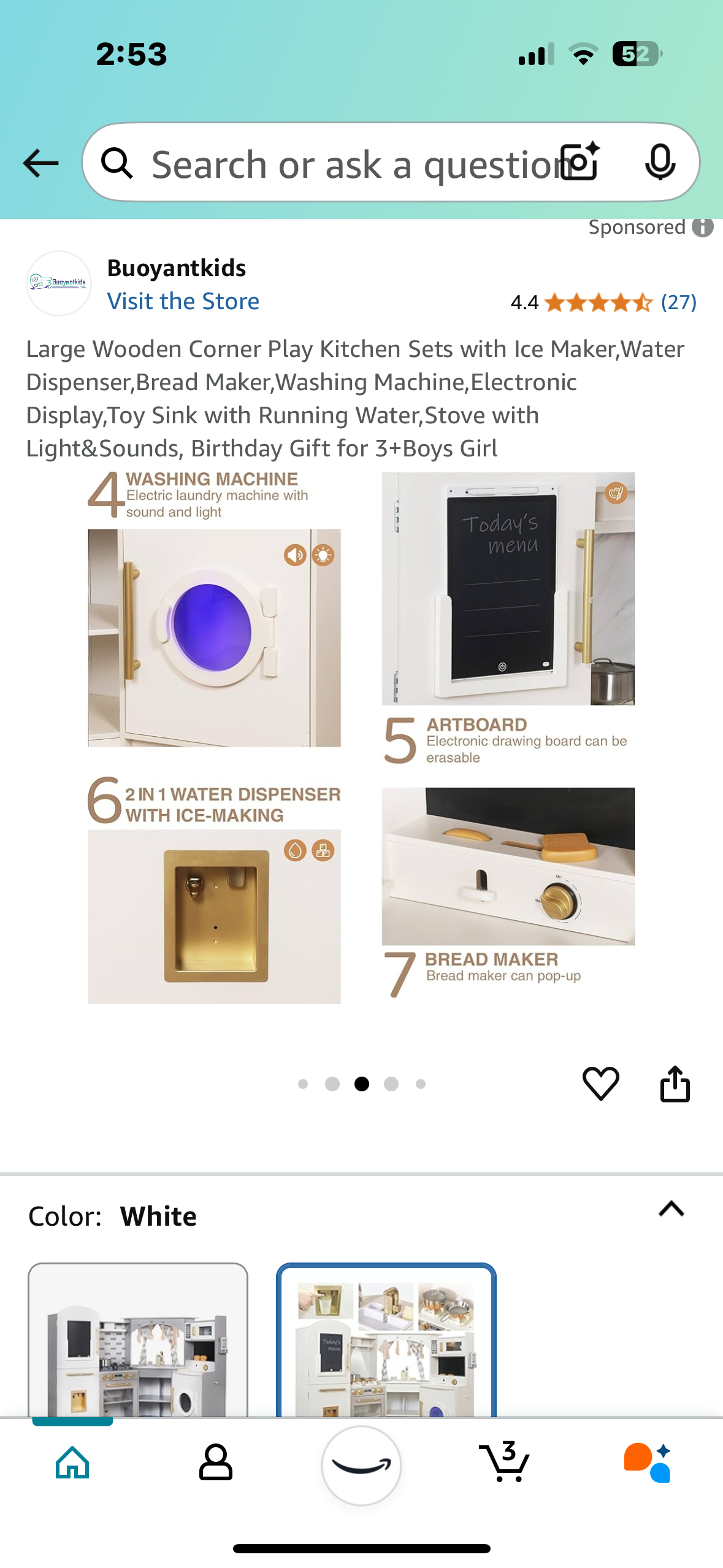Open the account profile tab
The image size is (723, 1568).
click(x=216, y=1462)
